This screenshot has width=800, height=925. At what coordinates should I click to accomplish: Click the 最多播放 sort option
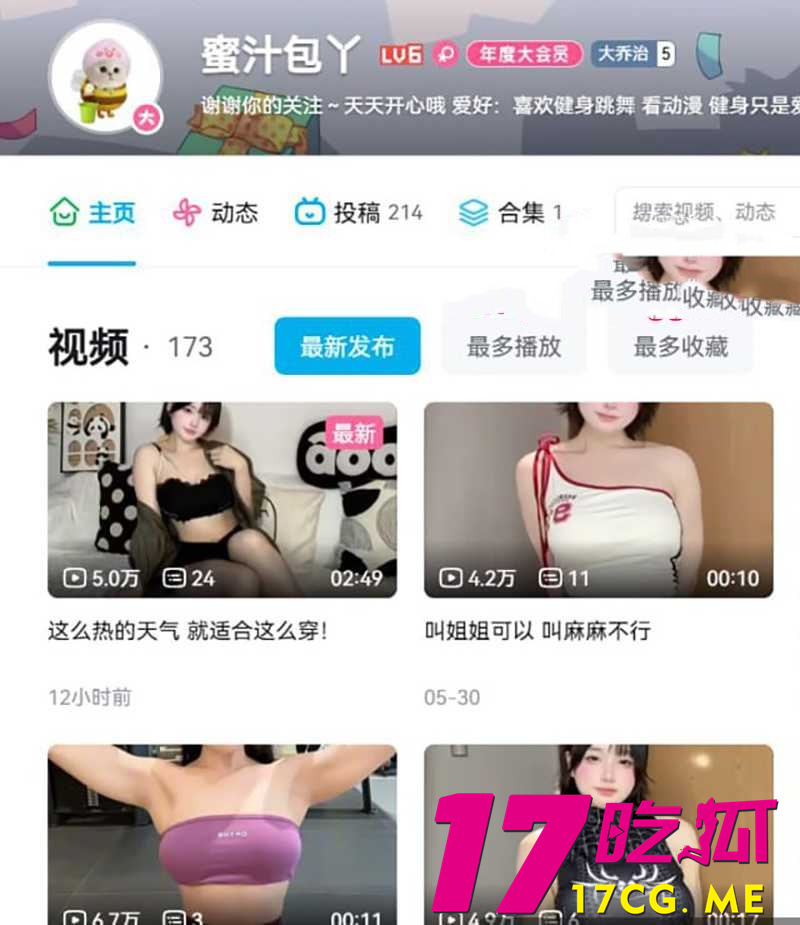514,345
